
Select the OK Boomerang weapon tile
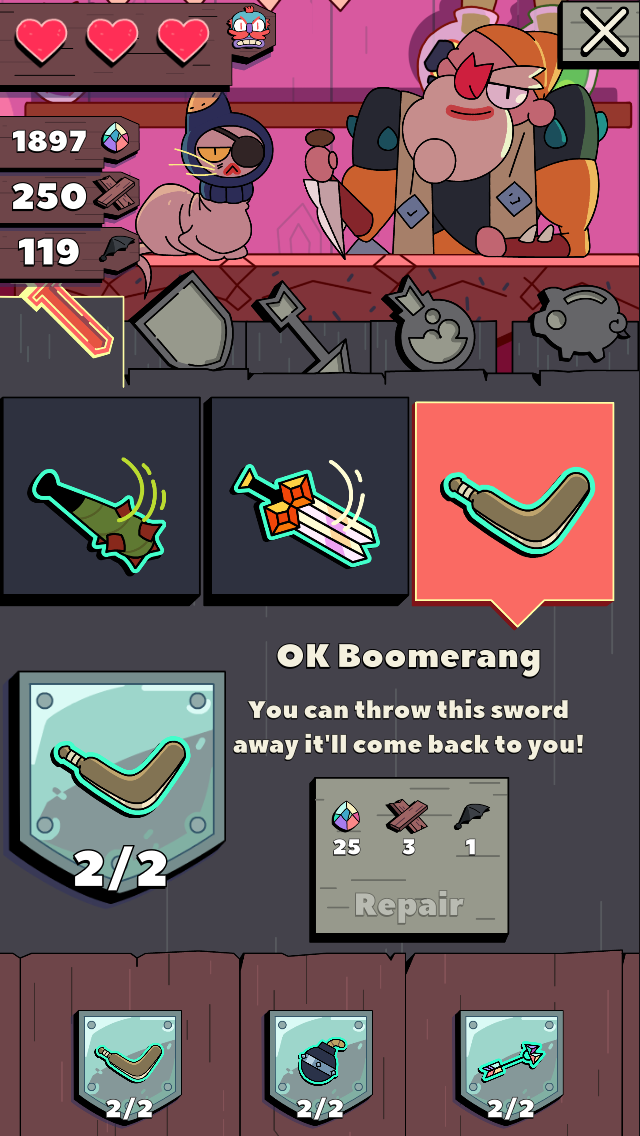click(514, 502)
